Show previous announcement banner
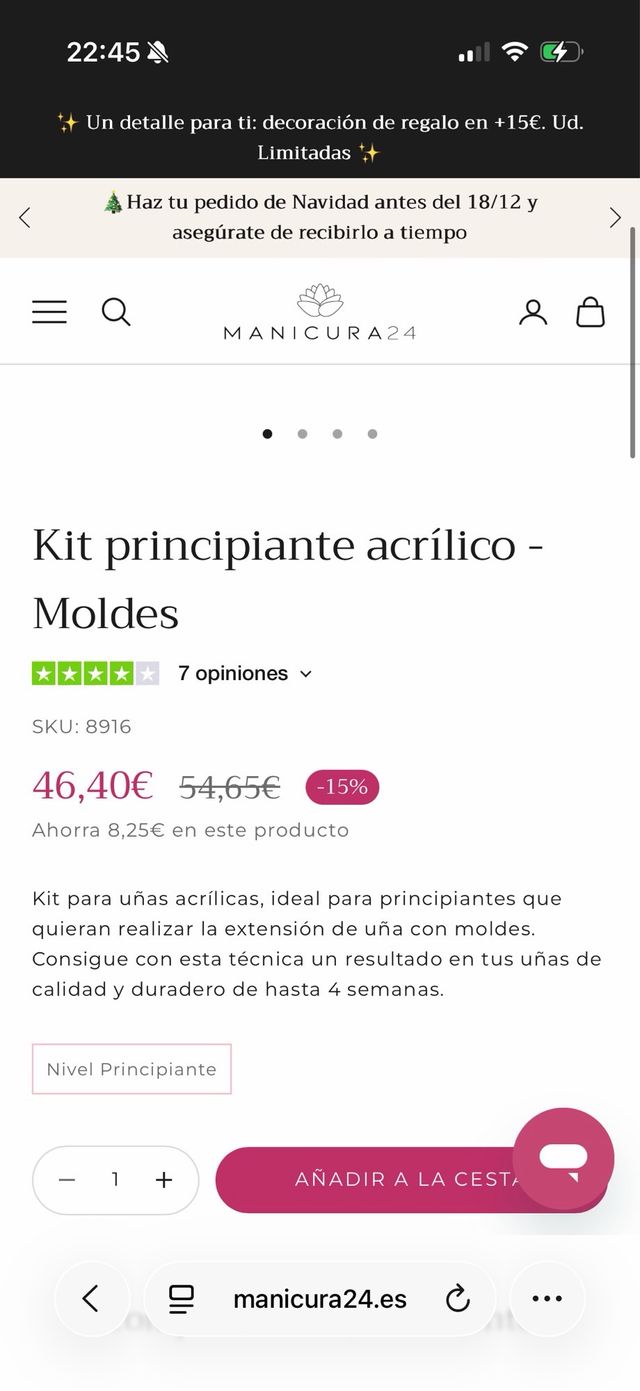 pos(25,217)
